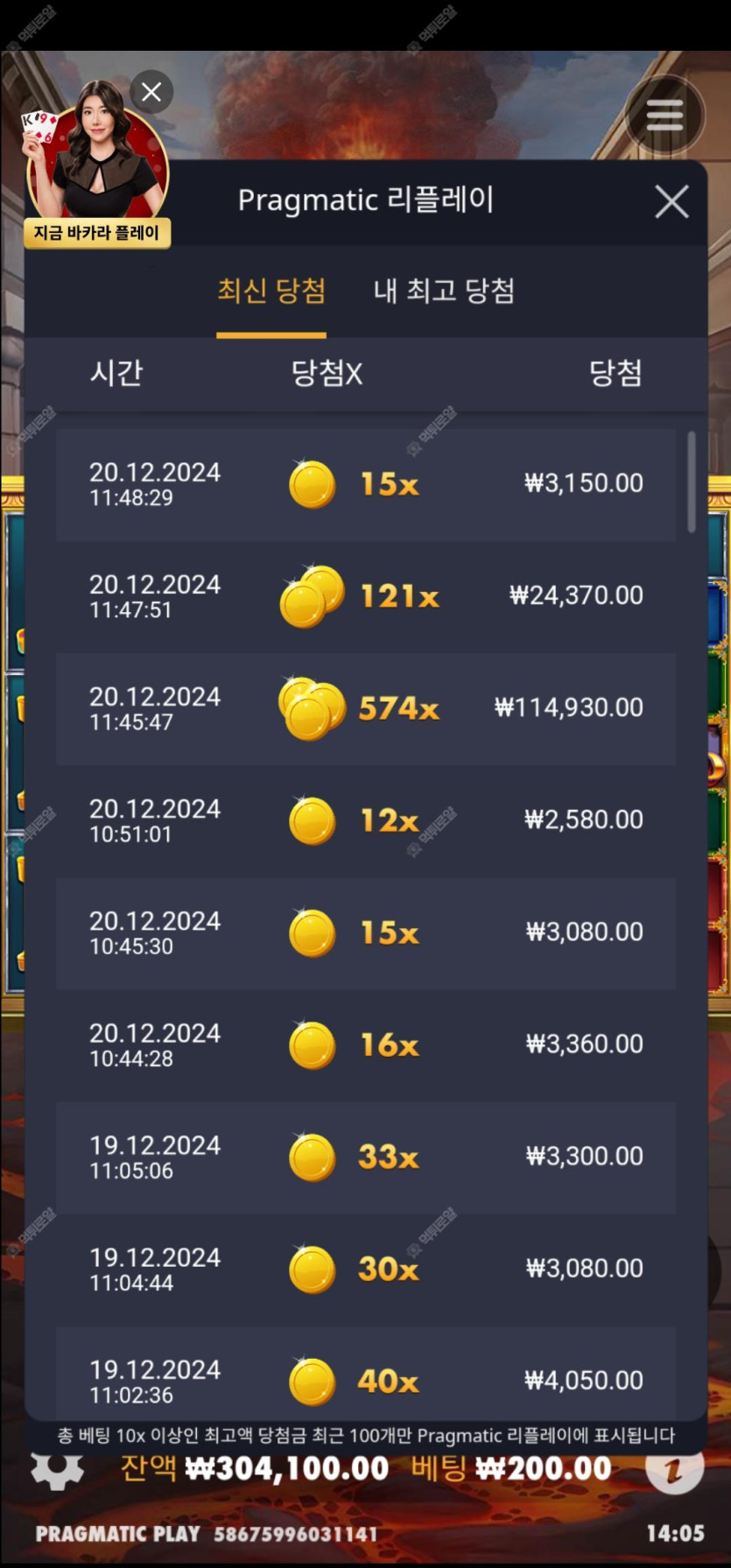The width and height of the screenshot is (731, 1568).
Task: Open the 121x win replay of ₩24,370.00
Action: 365,596
